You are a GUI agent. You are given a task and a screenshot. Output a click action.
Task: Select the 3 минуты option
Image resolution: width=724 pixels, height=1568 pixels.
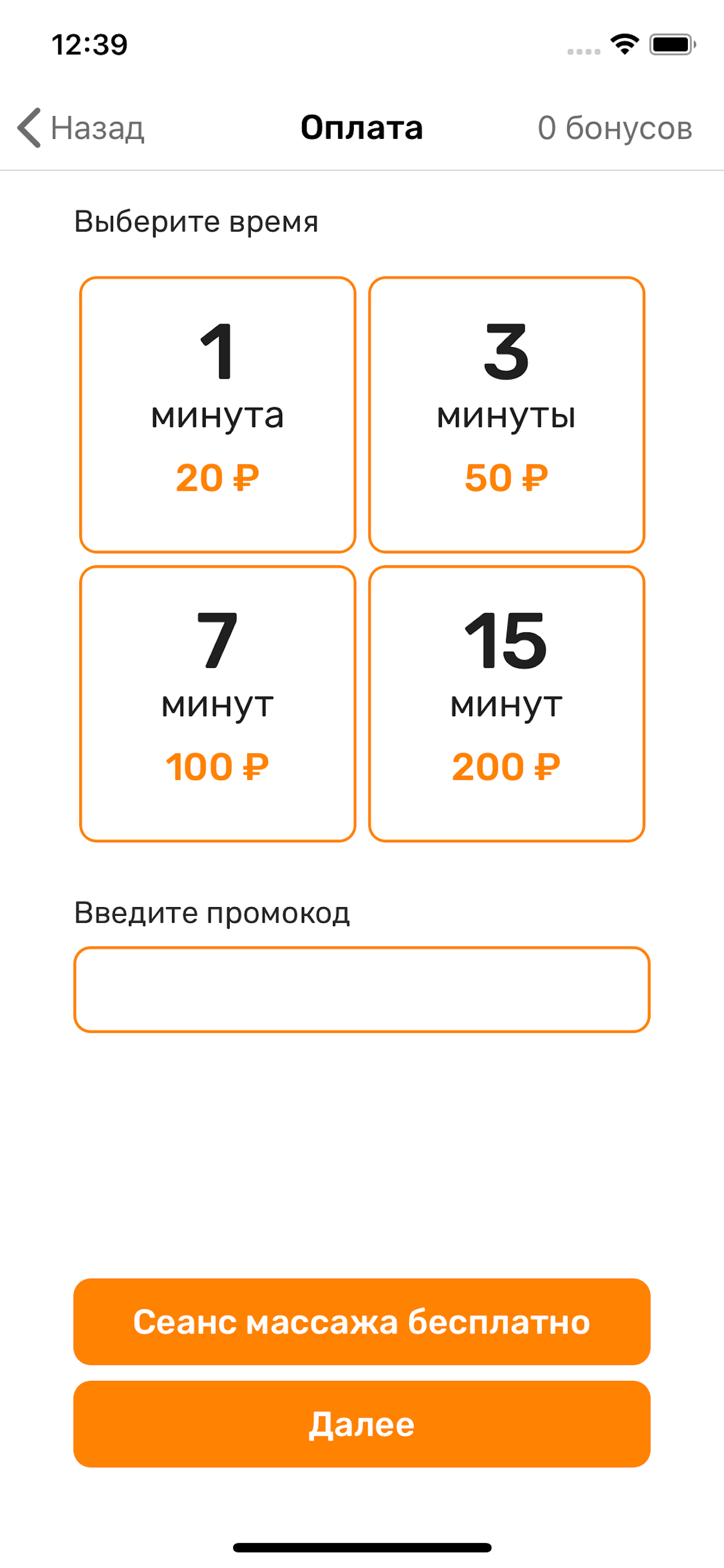coord(508,414)
